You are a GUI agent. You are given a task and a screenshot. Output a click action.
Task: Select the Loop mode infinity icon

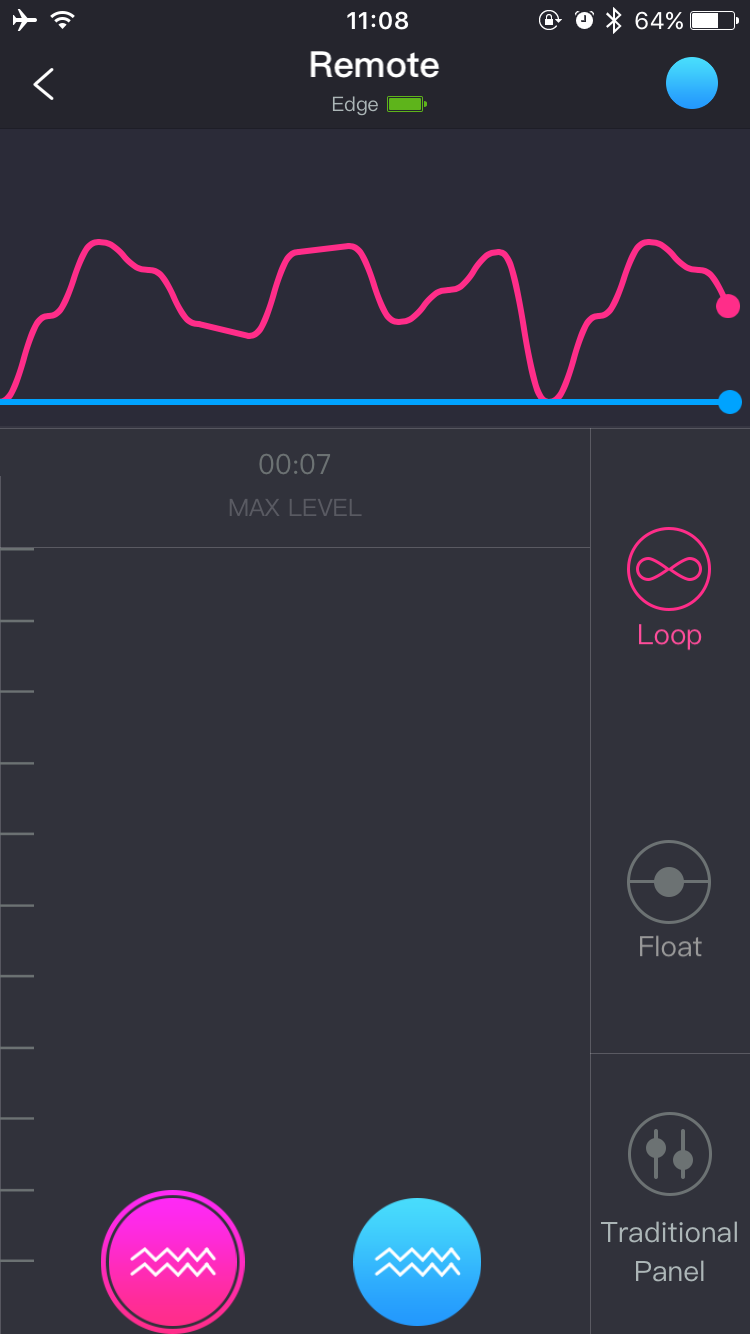(668, 567)
